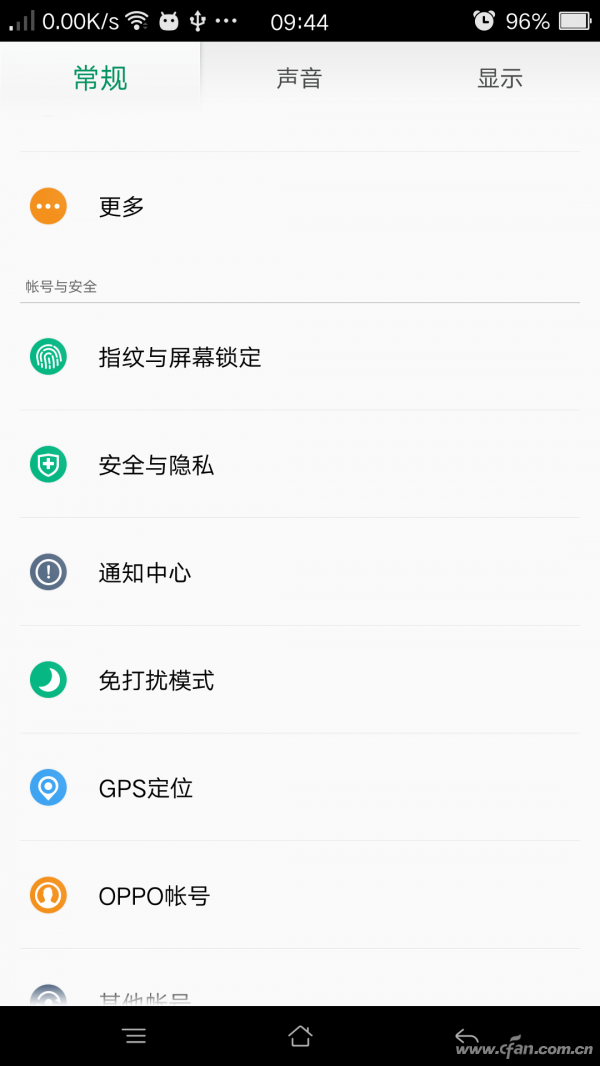Open the recent apps menu button
This screenshot has width=600, height=1066.
coord(135,1036)
